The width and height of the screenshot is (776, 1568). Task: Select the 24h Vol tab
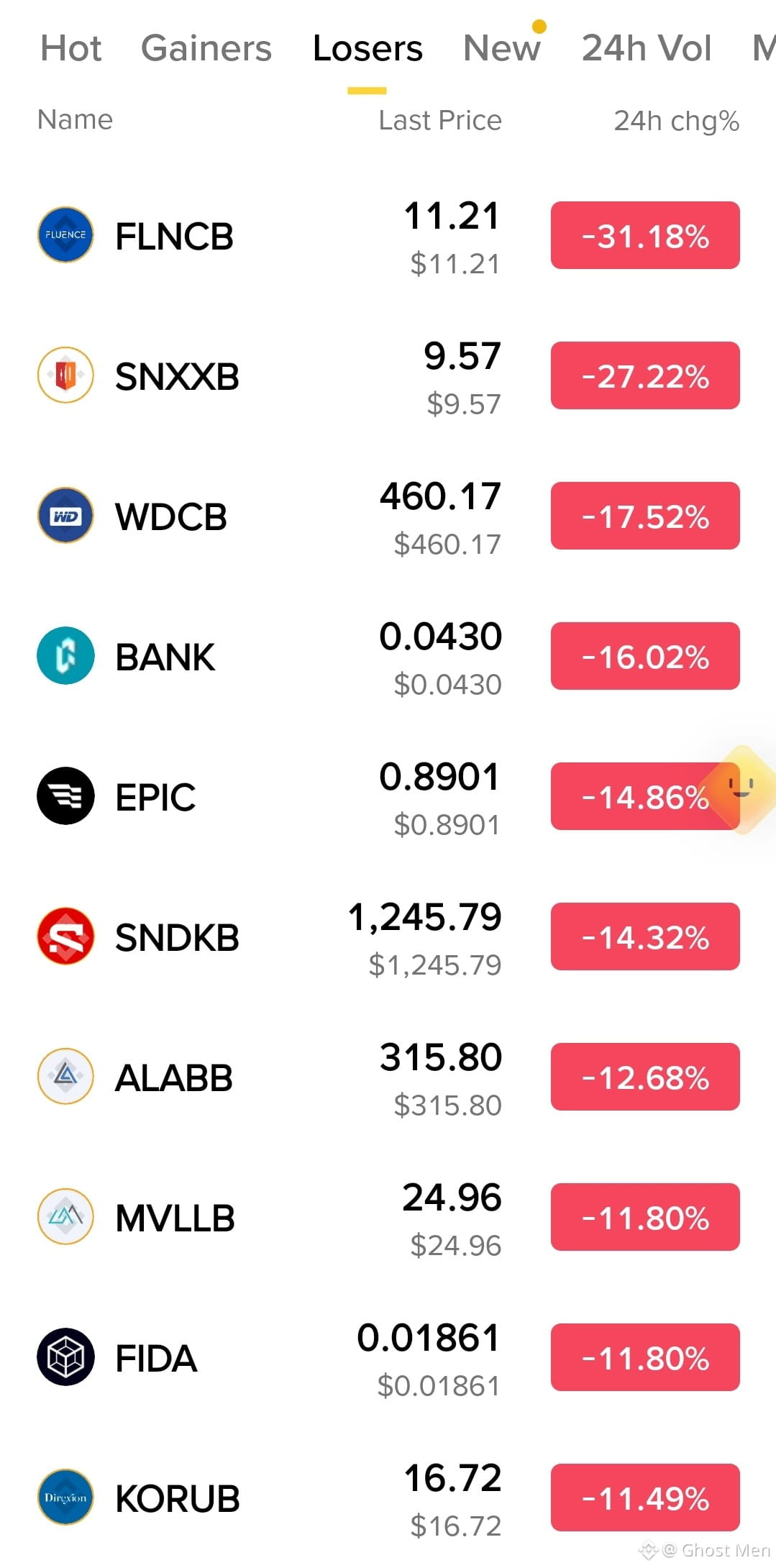point(647,49)
